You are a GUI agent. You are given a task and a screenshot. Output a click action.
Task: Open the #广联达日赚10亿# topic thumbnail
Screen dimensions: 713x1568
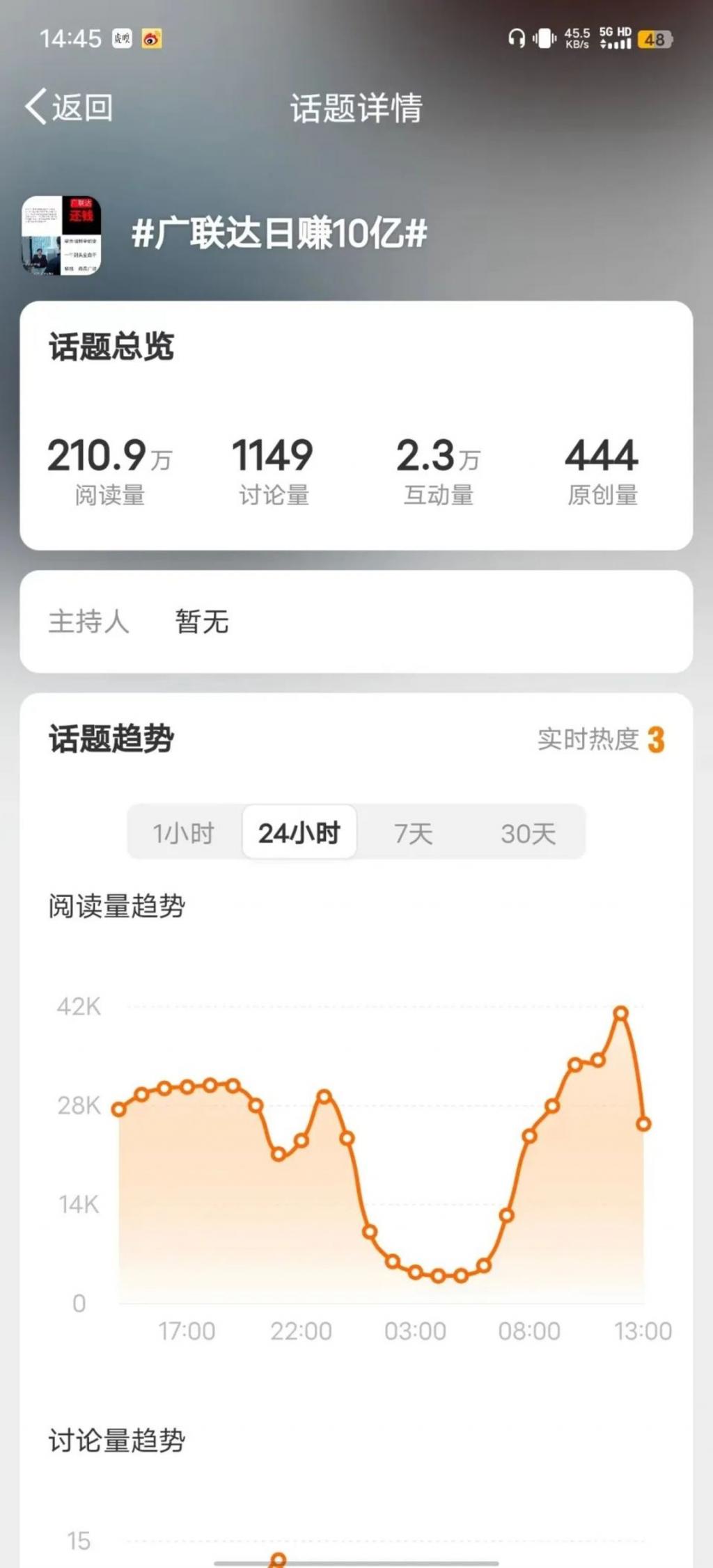click(61, 235)
